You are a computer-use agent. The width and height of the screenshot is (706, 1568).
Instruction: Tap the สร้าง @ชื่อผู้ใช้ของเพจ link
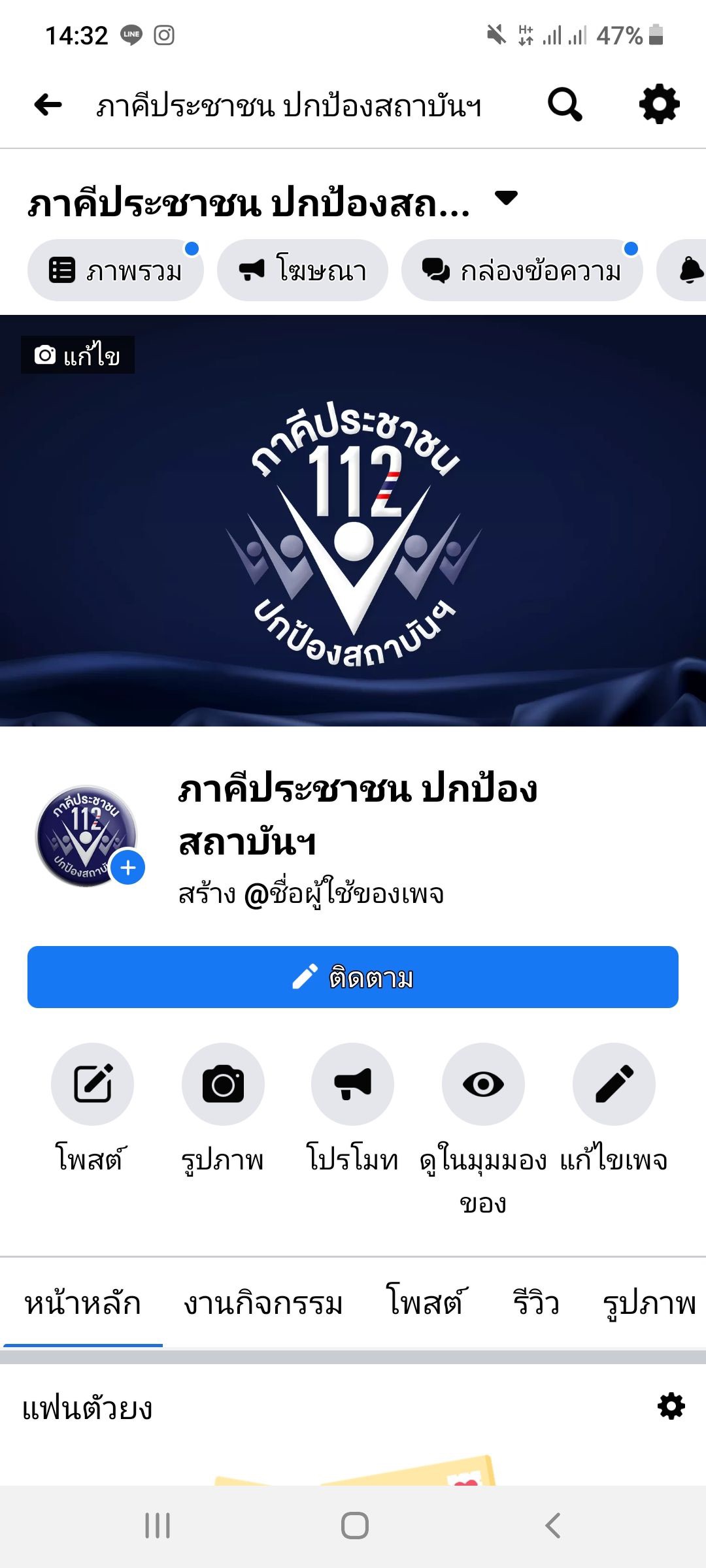tap(311, 893)
